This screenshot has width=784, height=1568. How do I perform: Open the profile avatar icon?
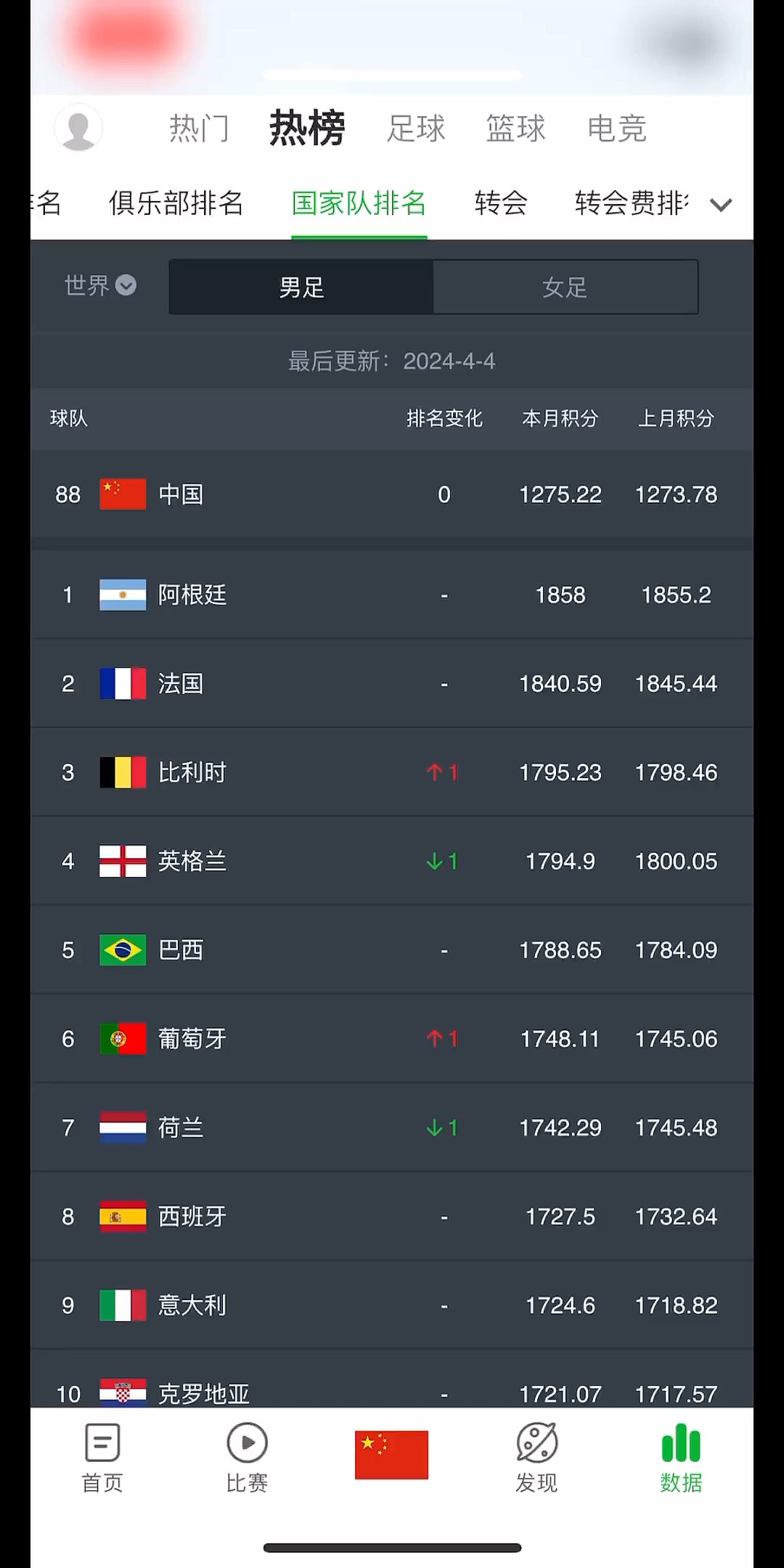click(78, 128)
